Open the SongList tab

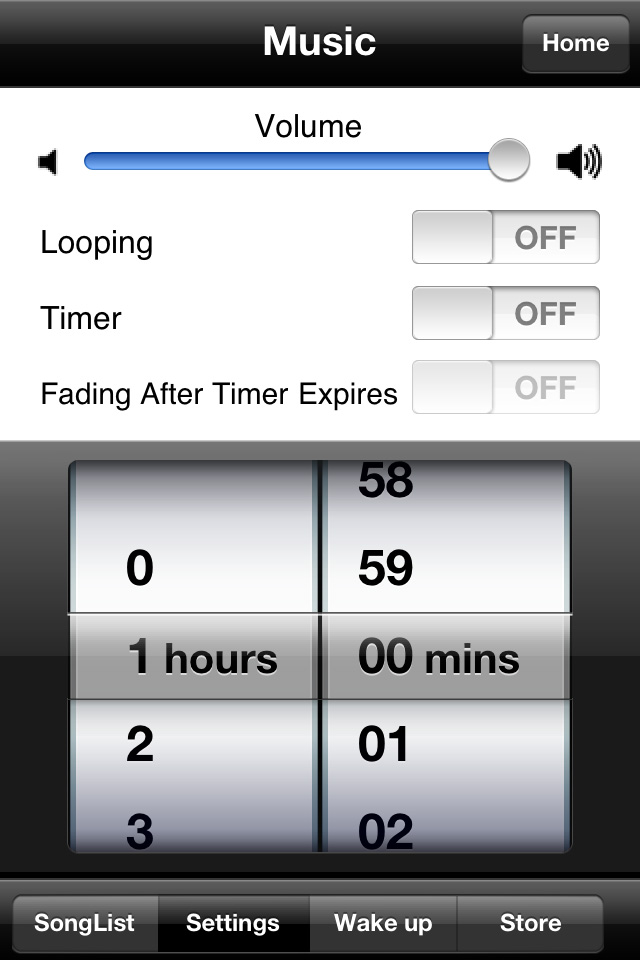[85, 923]
